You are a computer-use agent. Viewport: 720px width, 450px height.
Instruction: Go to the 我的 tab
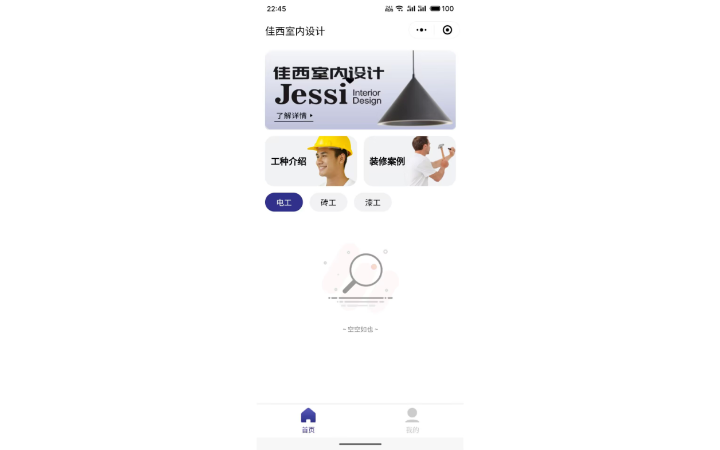[412, 420]
